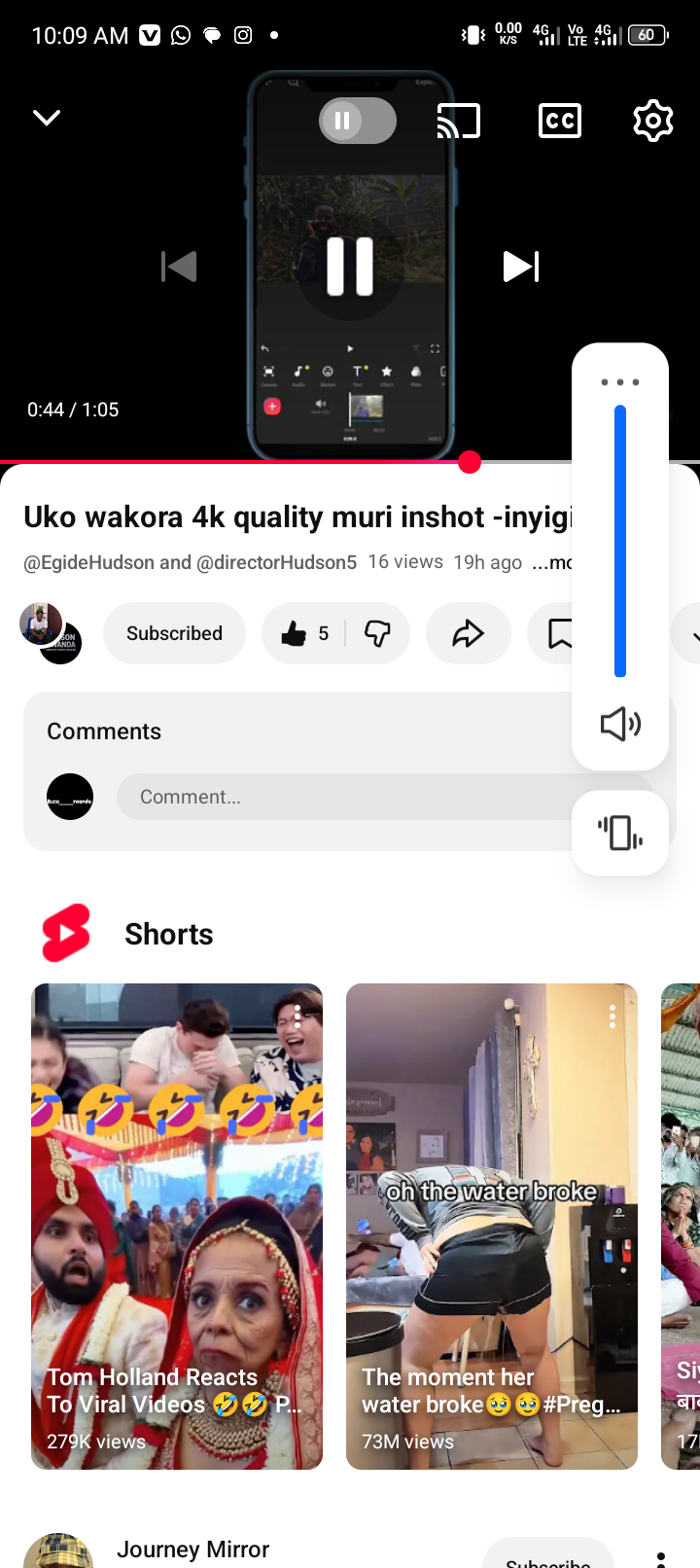Turn on closed captions
700x1568 pixels.
tap(560, 121)
